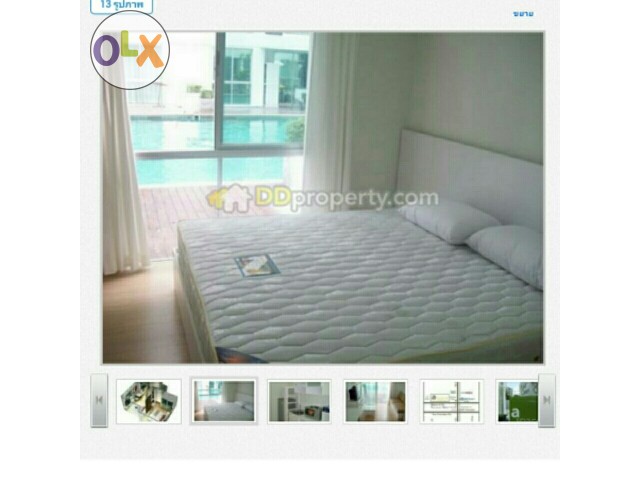Tap the 13 รูปภาพ photos button
The height and width of the screenshot is (480, 640).
coord(120,5)
